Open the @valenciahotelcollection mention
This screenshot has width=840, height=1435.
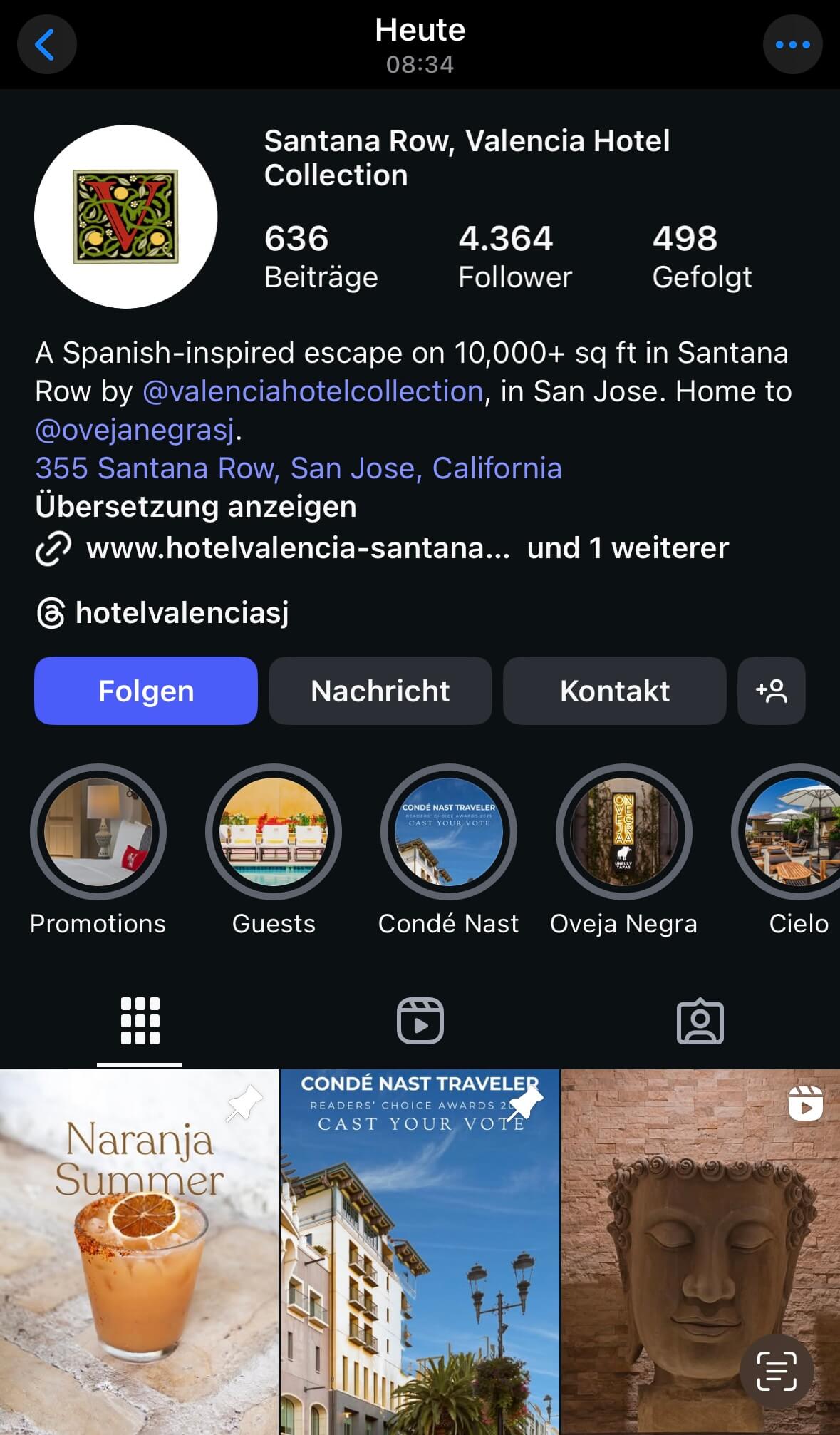[x=313, y=391]
